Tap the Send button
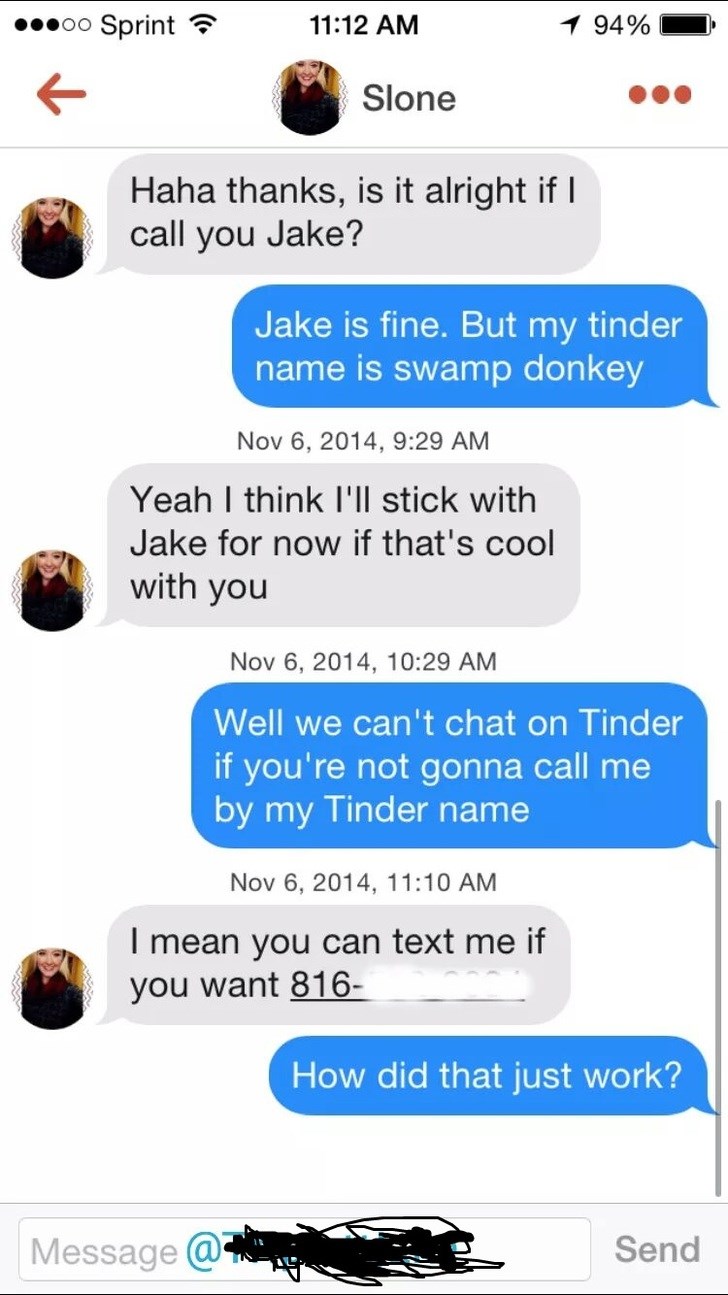The width and height of the screenshot is (728, 1295). click(x=657, y=1249)
